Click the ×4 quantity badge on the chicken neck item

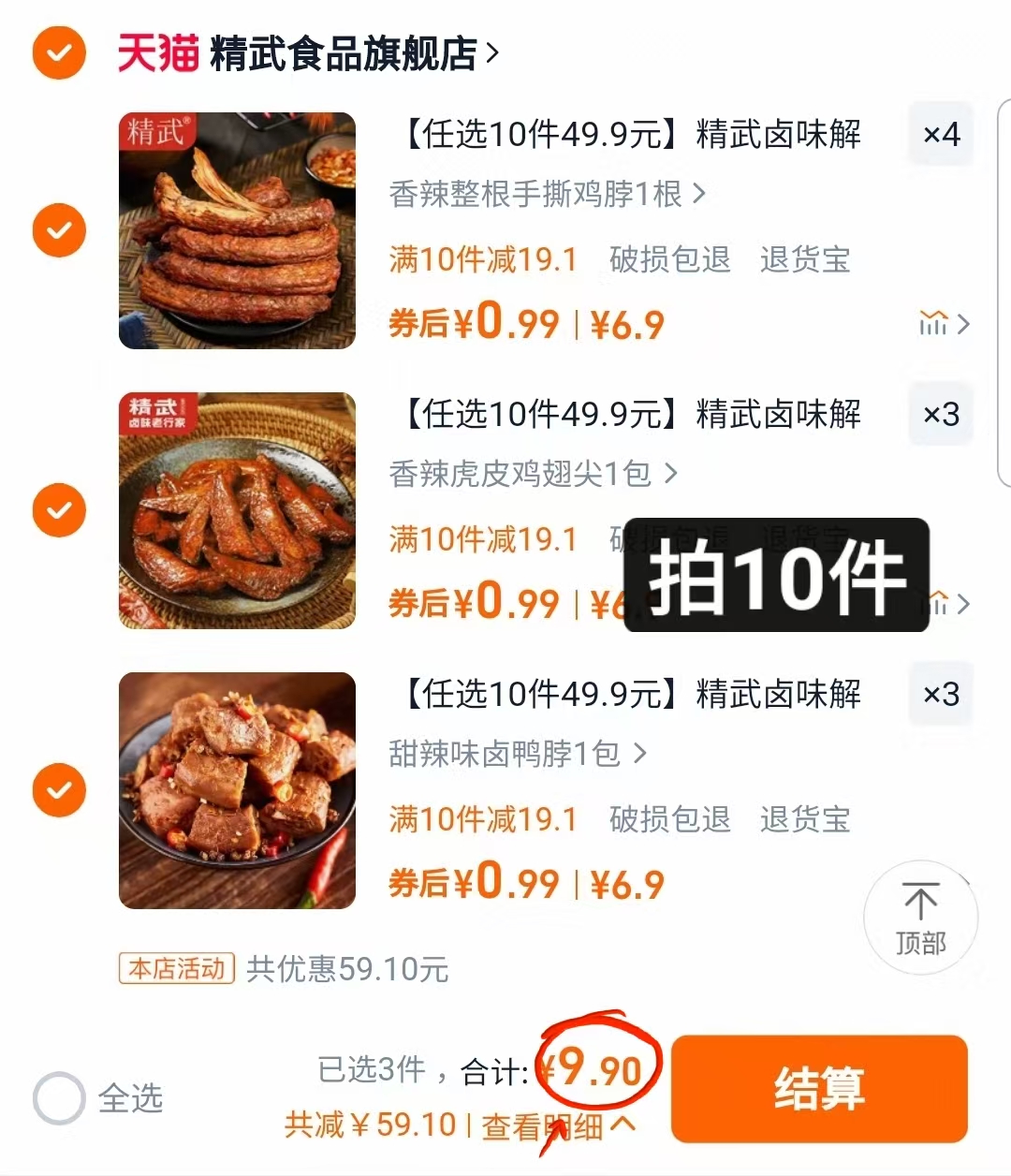pos(940,135)
